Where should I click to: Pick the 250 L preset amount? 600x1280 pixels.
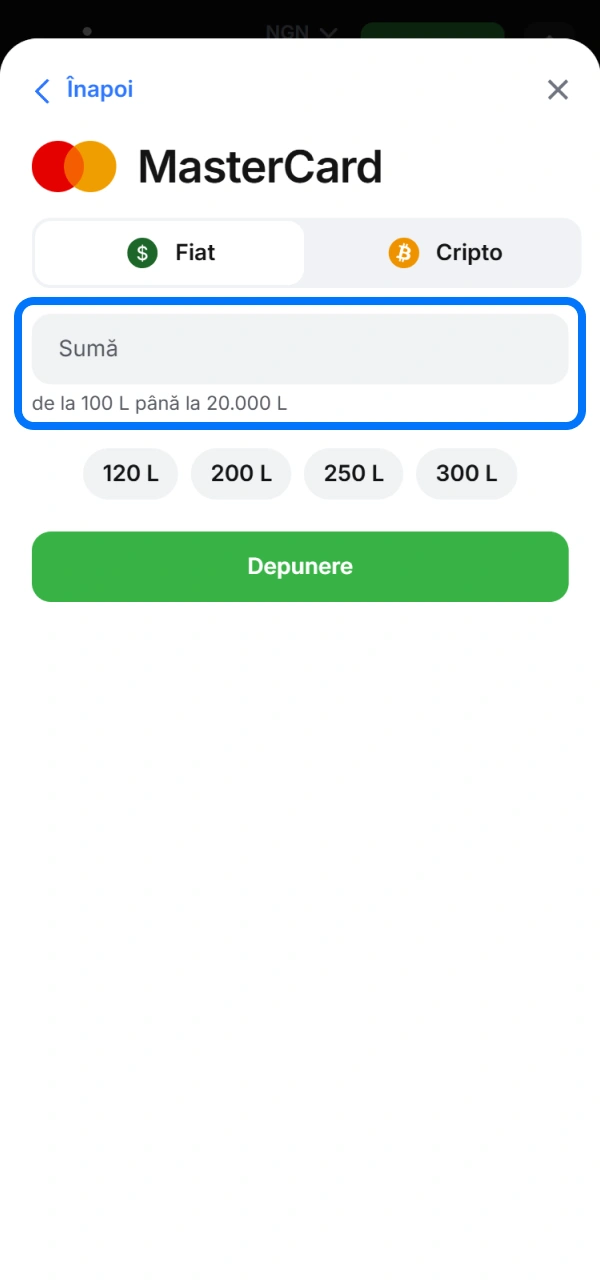[x=353, y=474]
